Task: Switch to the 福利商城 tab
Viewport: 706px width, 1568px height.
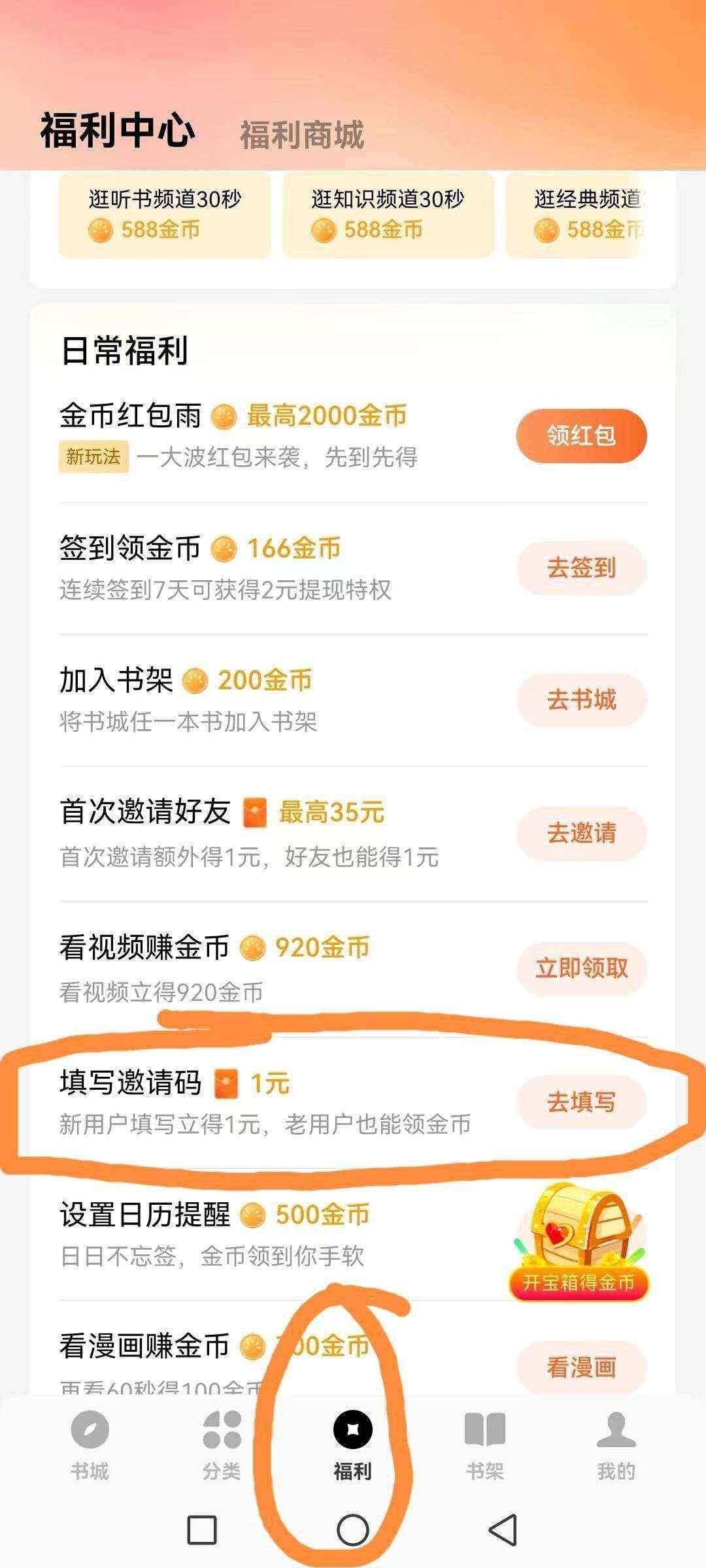Action: click(301, 135)
